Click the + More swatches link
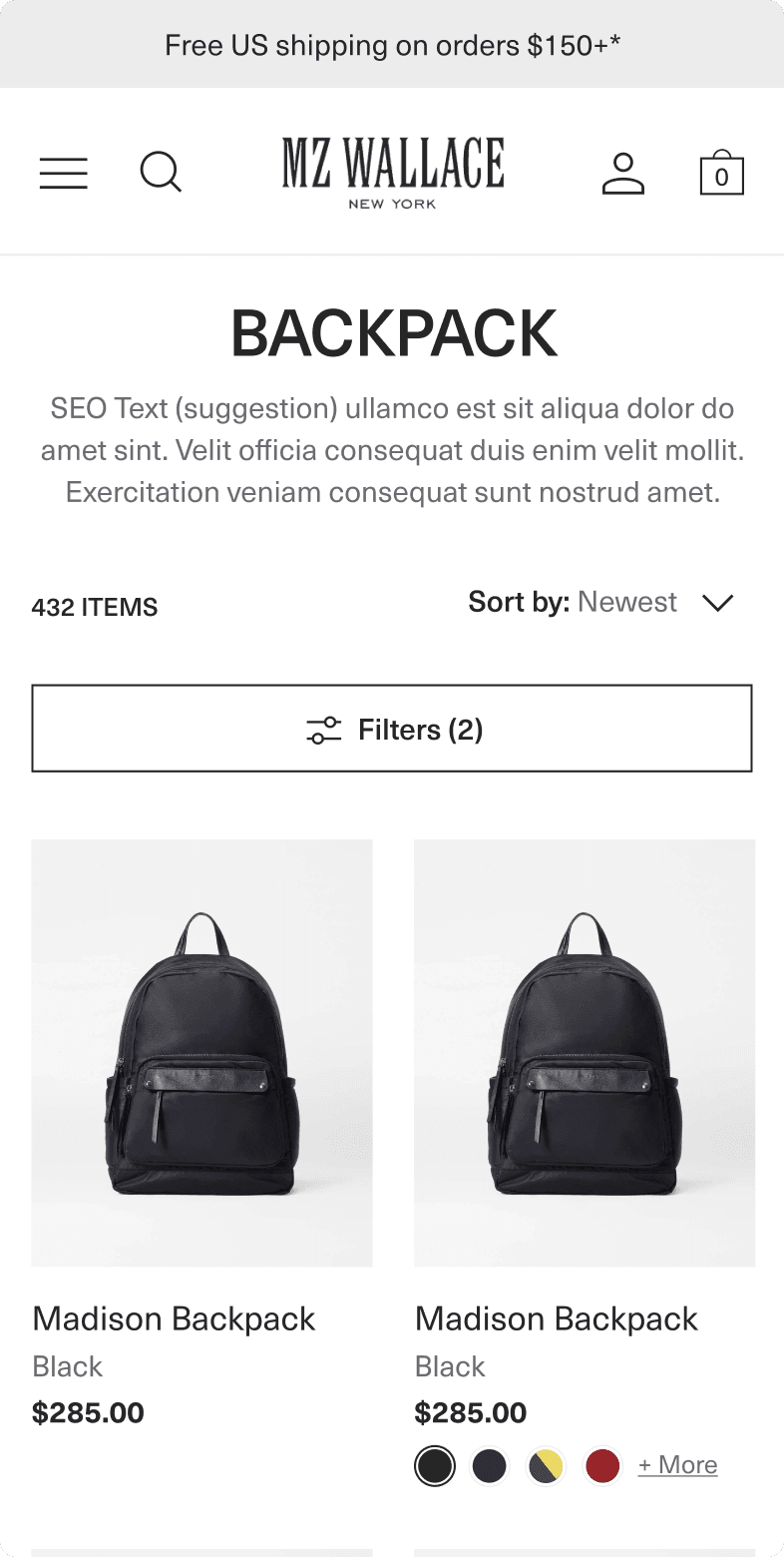 click(677, 1464)
